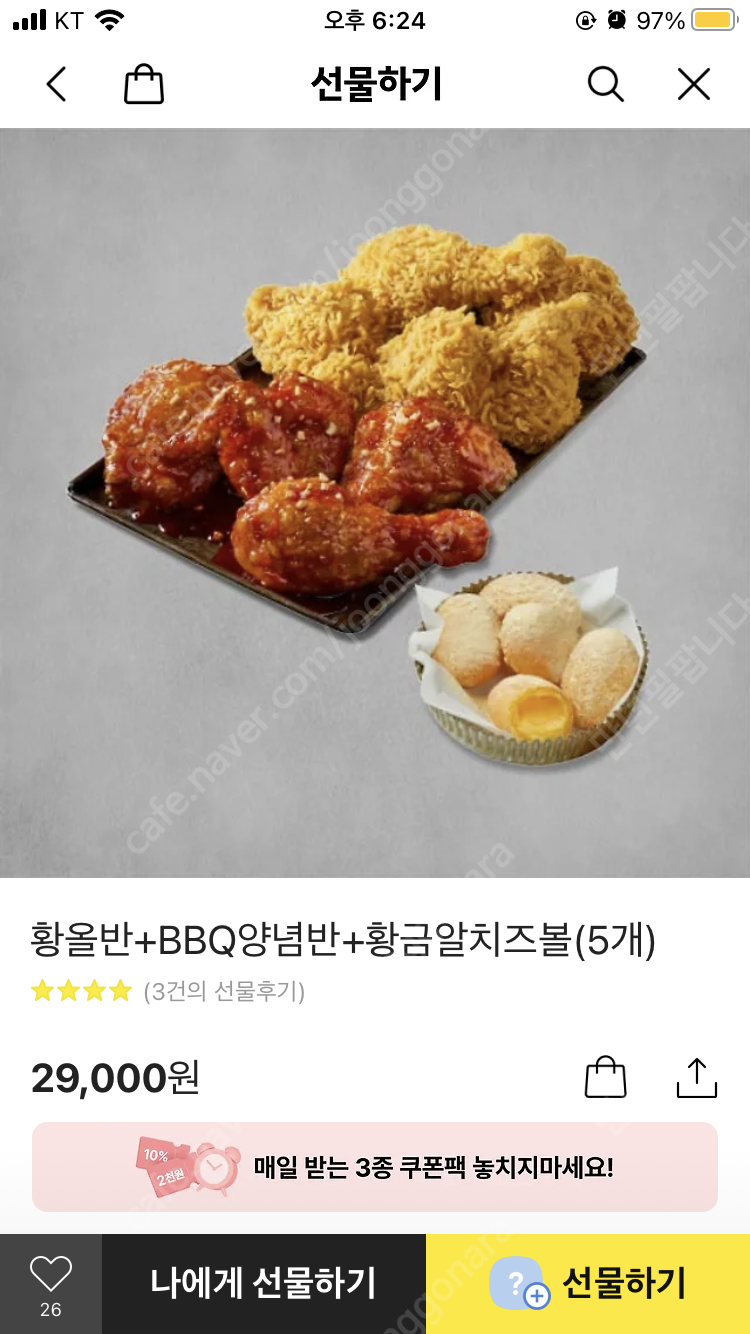View the chicken product image
Viewport: 750px width, 1334px height.
tap(375, 502)
